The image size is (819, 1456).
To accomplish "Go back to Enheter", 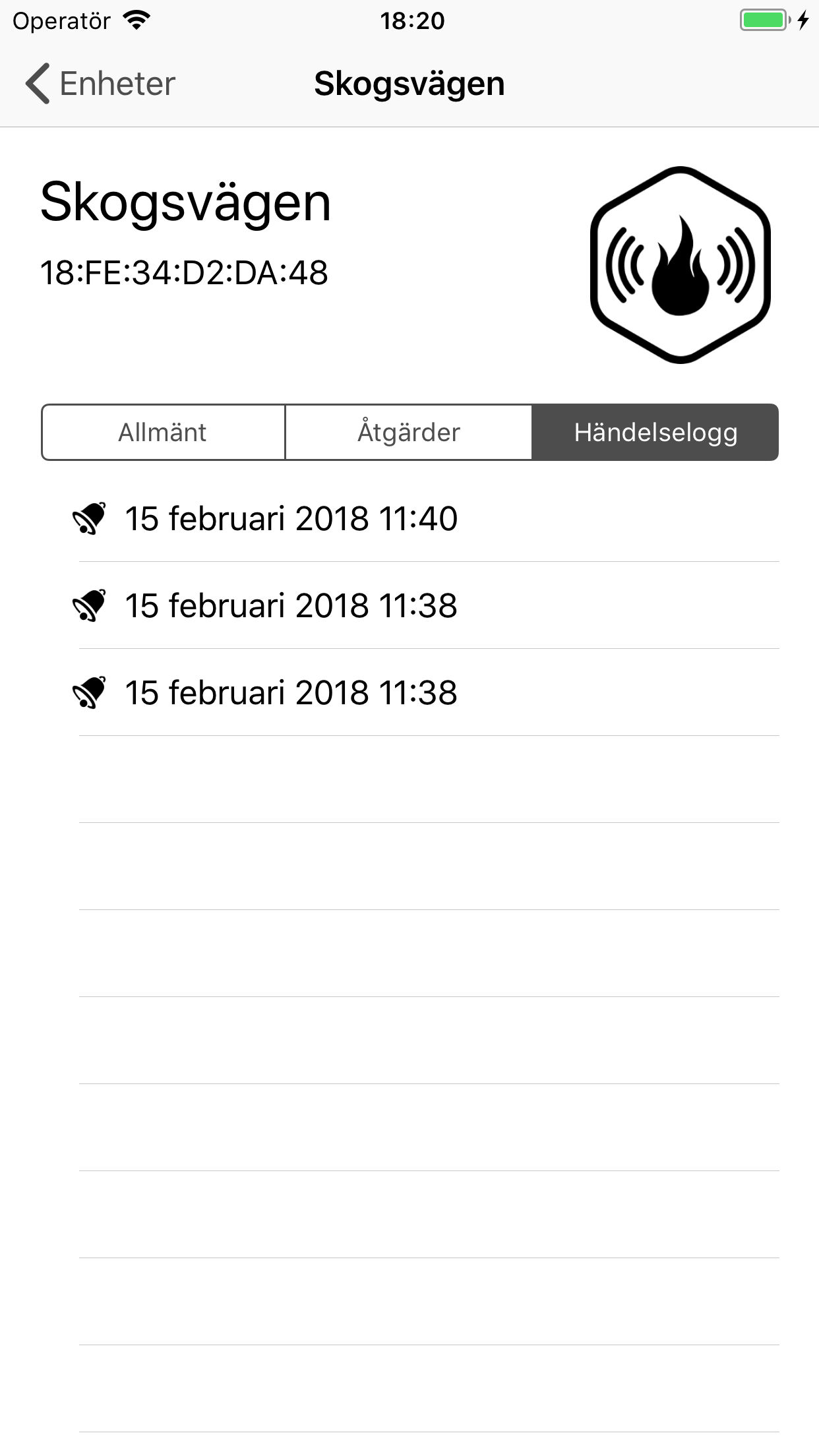I will (x=101, y=84).
